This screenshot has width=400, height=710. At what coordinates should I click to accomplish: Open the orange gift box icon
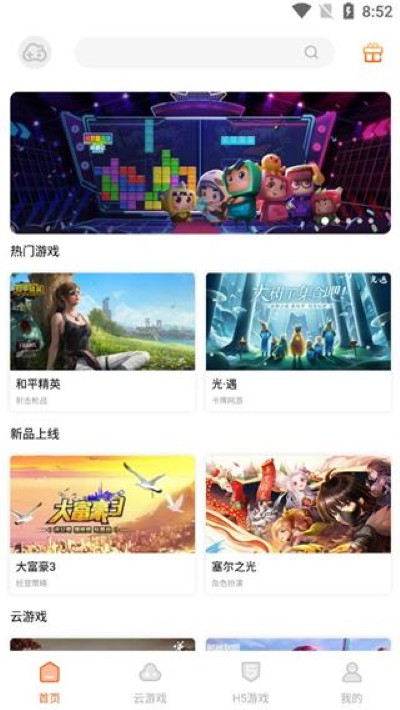coord(373,53)
